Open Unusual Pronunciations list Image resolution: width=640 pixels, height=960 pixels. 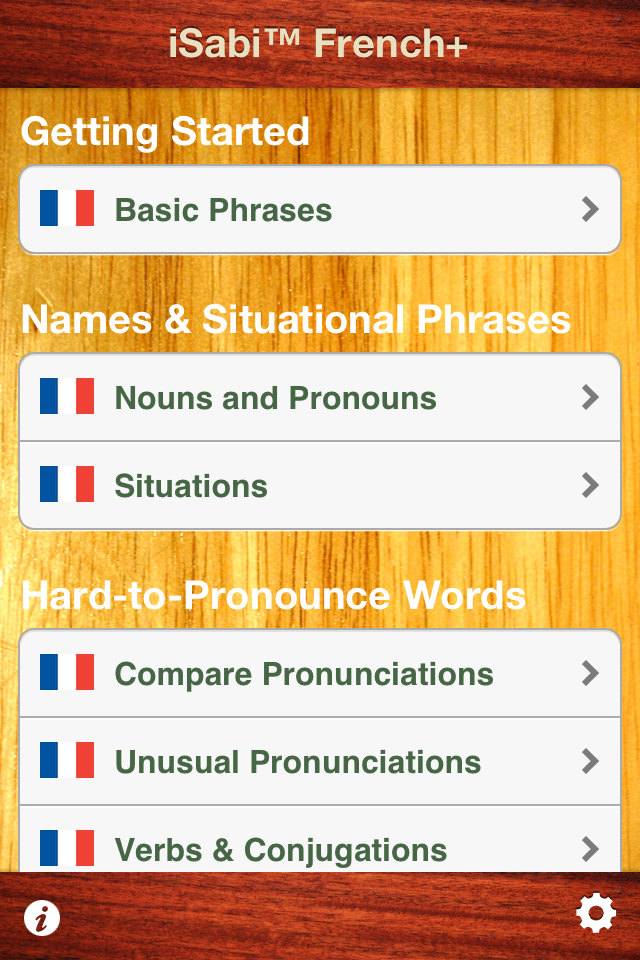(320, 762)
